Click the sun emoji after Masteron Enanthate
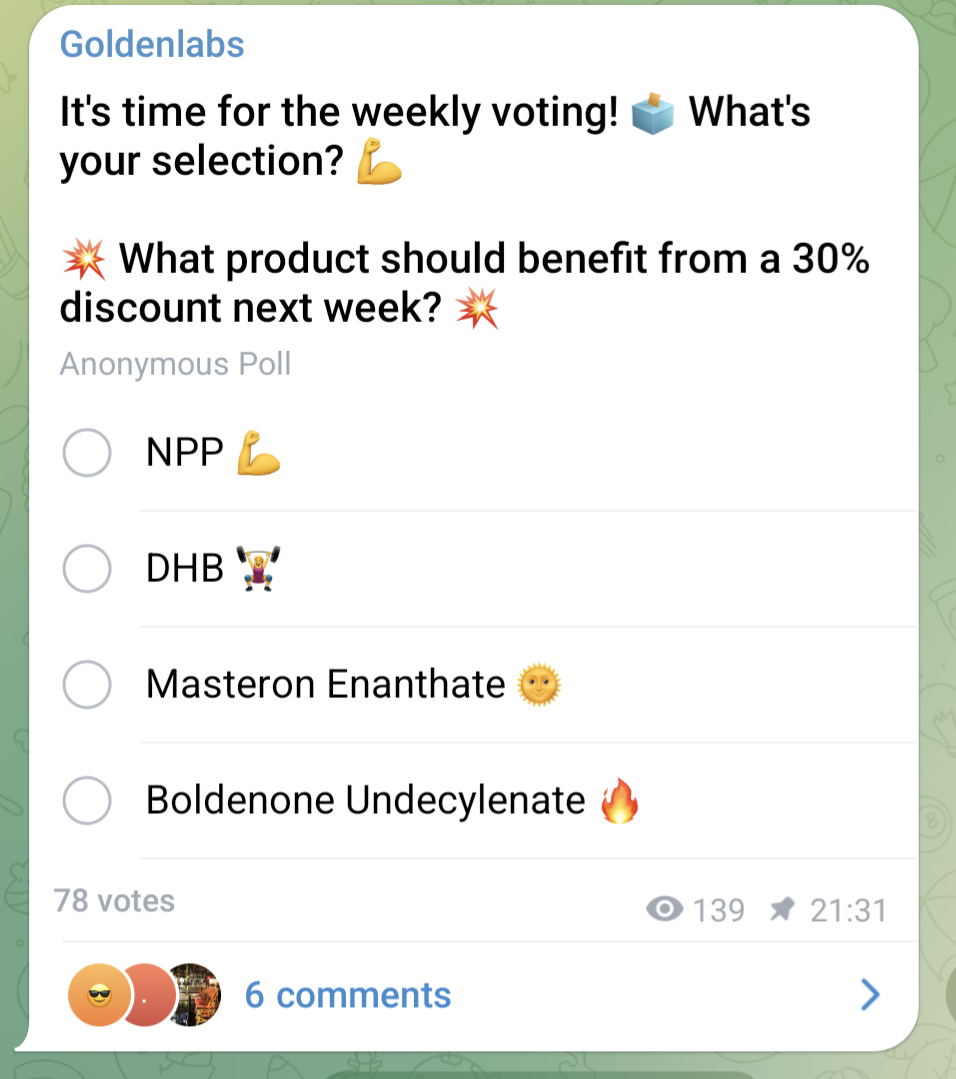Viewport: 956px width, 1079px height. coord(540,684)
